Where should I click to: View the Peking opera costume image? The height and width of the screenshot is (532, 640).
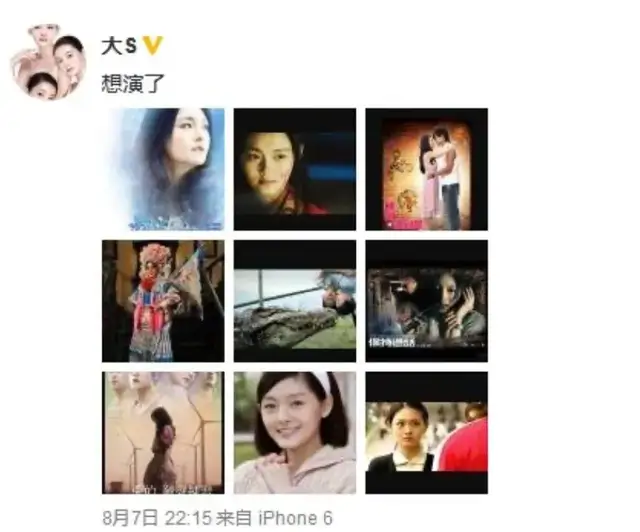pyautogui.click(x=163, y=301)
